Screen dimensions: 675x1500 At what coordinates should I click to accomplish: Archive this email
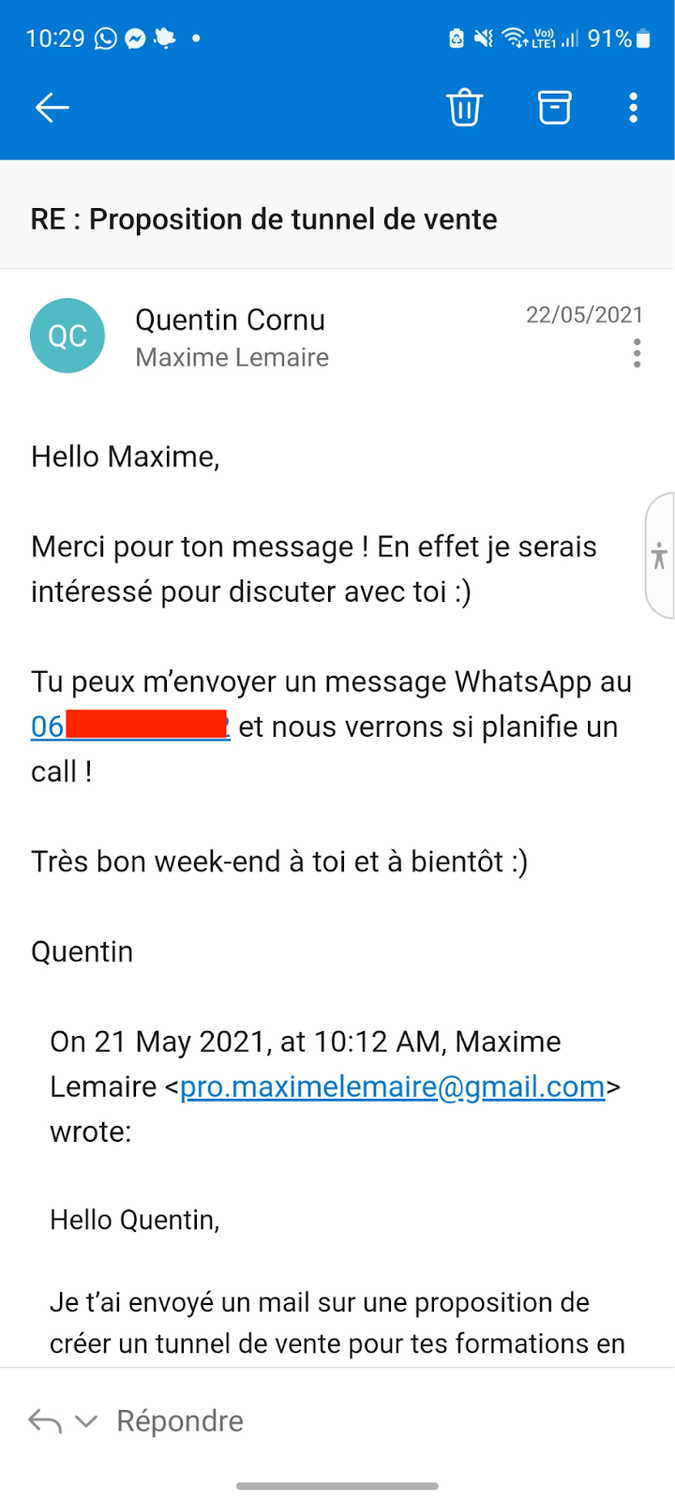tap(554, 107)
